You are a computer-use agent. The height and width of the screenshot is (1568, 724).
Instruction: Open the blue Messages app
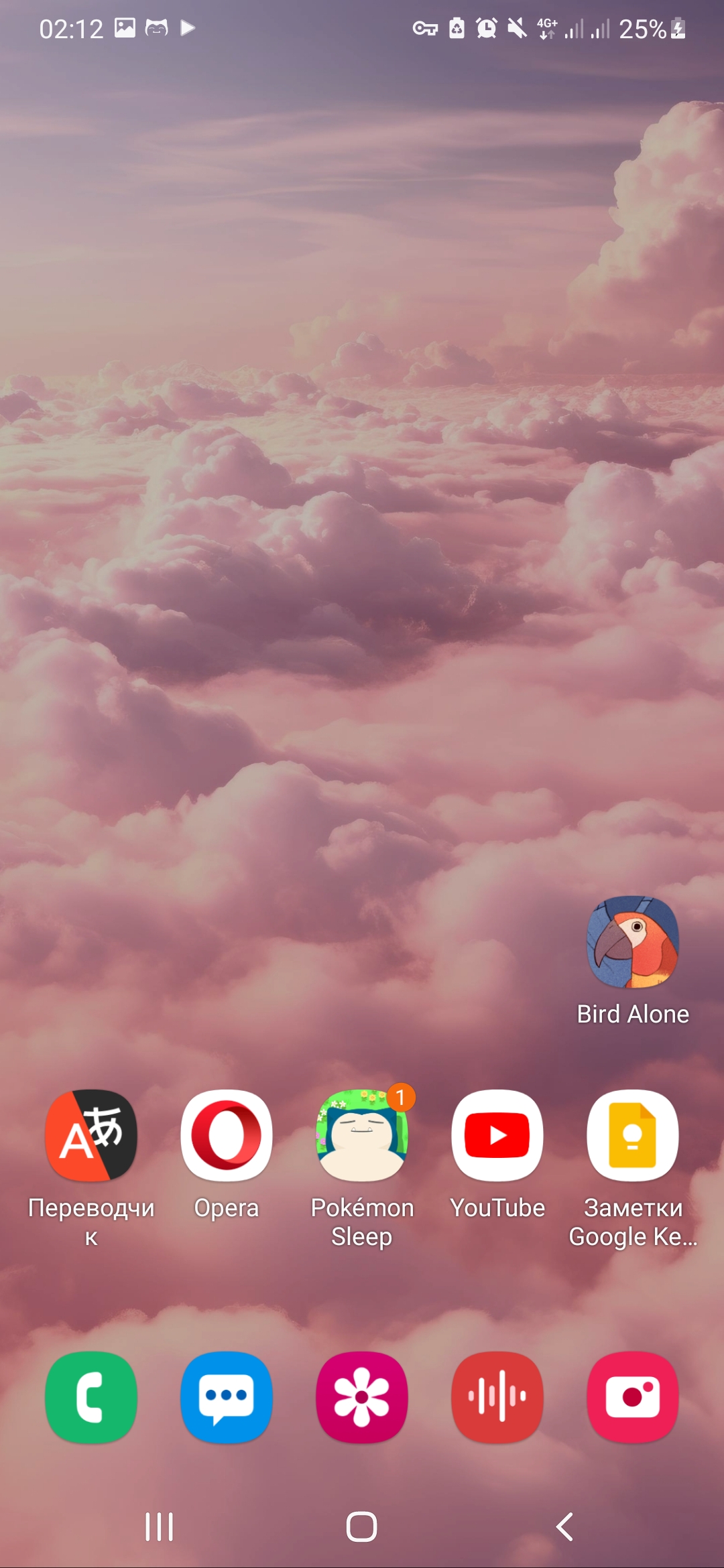pyautogui.click(x=227, y=1396)
